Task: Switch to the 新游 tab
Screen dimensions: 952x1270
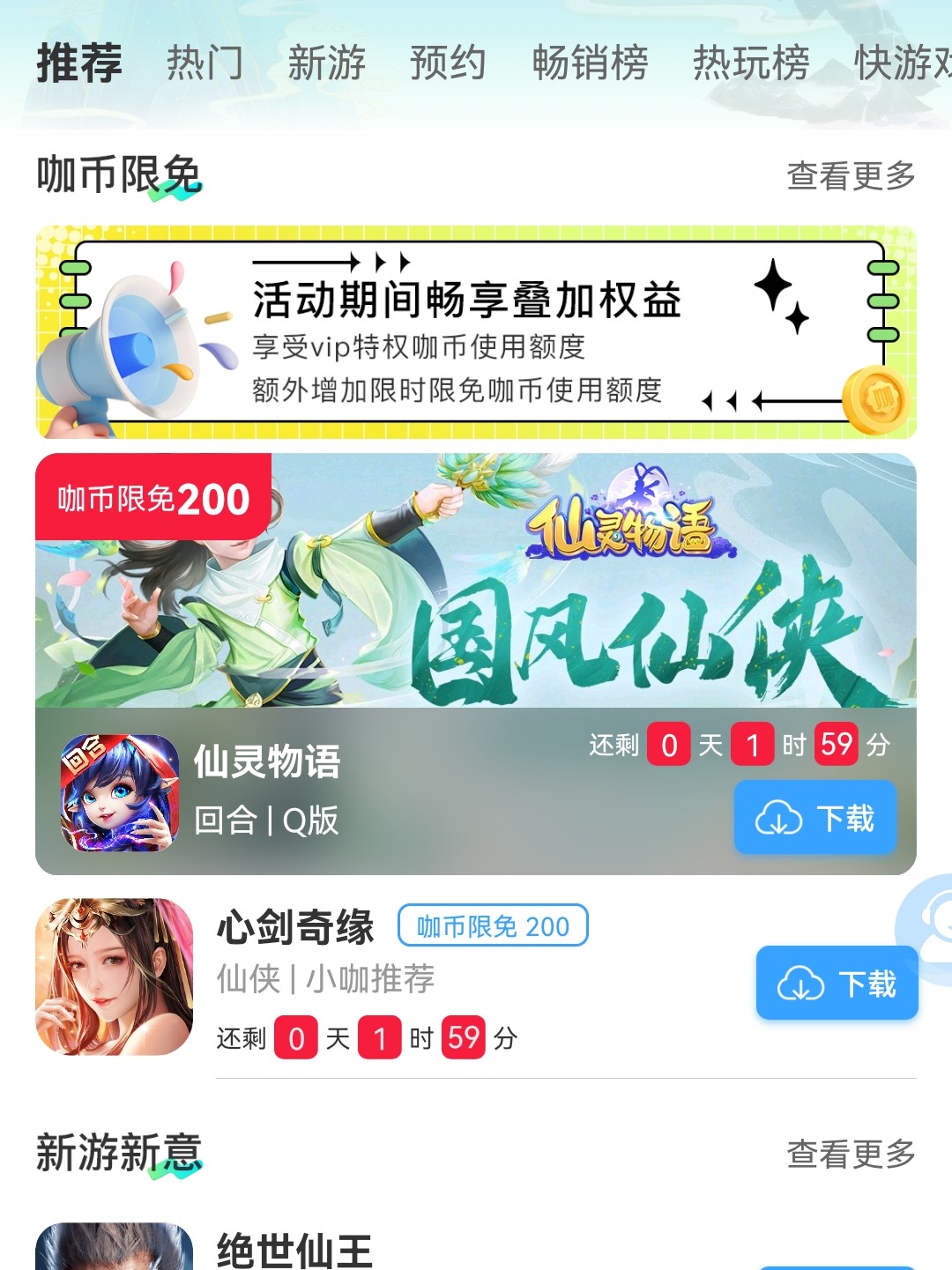Action: click(x=326, y=63)
